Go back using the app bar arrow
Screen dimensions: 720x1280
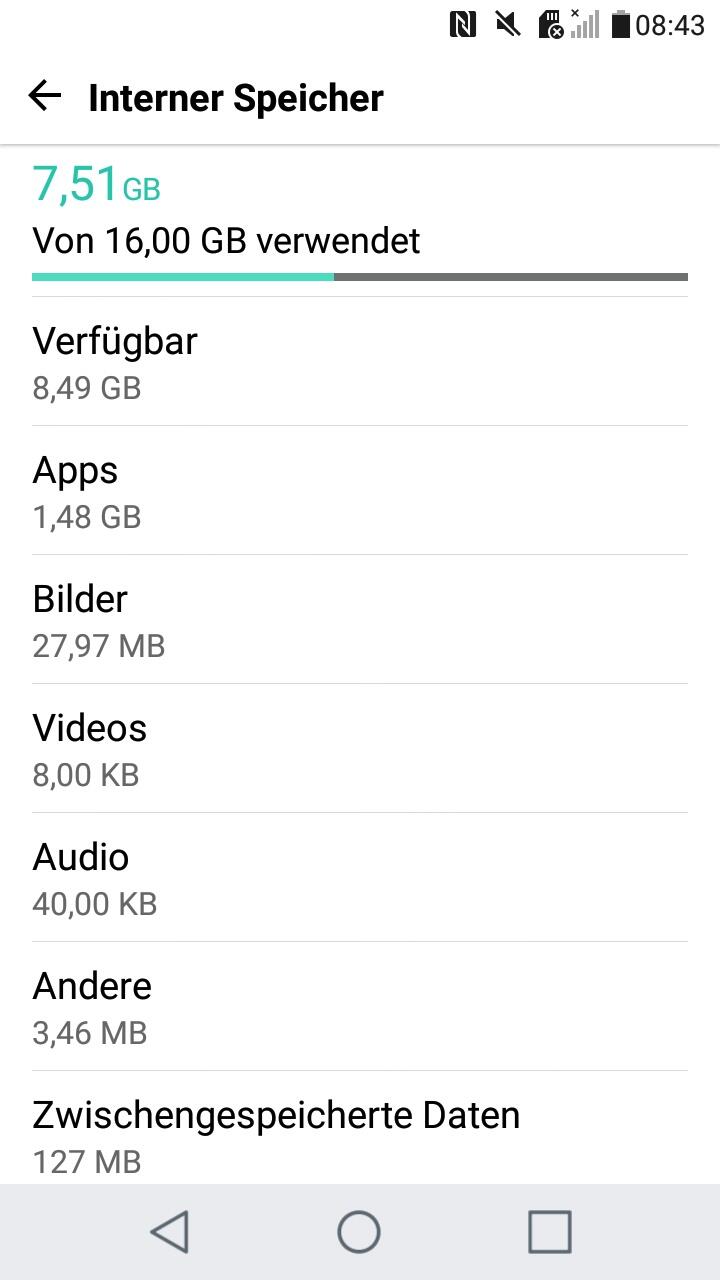pos(45,96)
